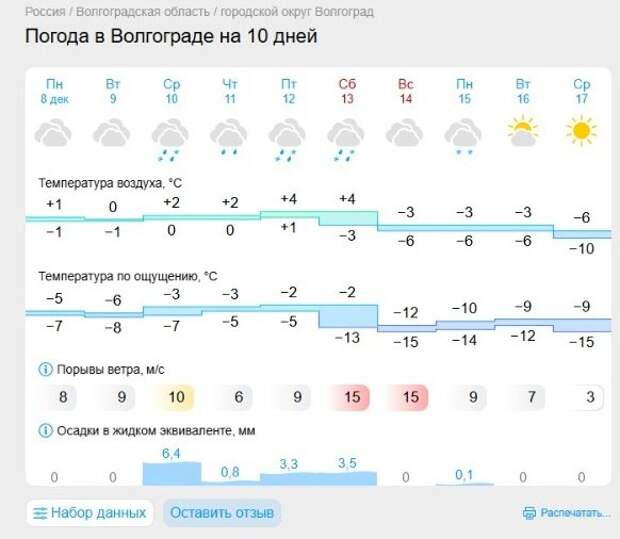Tap the Оставить отзыв button
Image resolution: width=620 pixels, height=539 pixels.
click(x=221, y=513)
